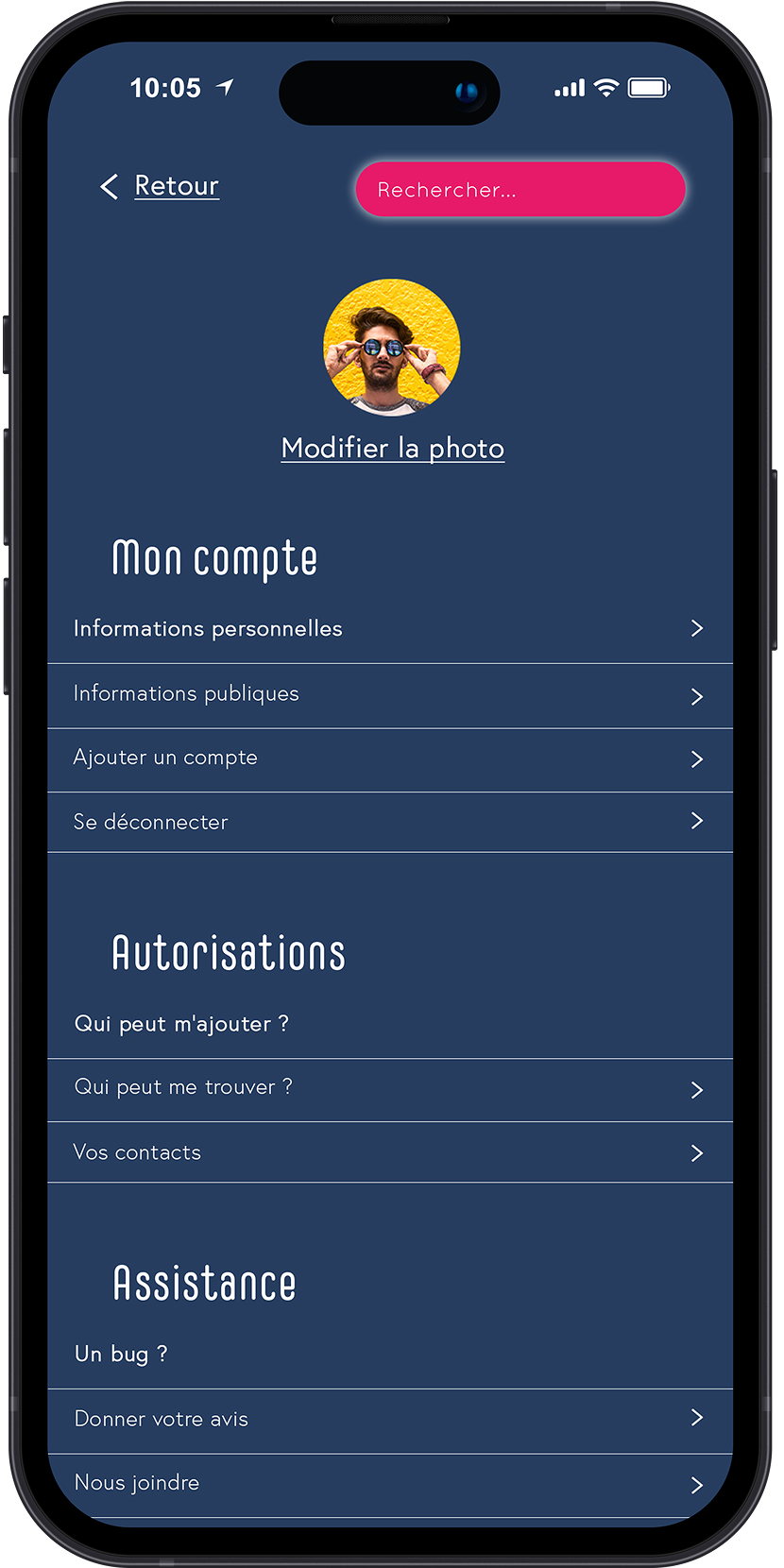
Task: Open 'Informations publiques'
Action: (186, 693)
